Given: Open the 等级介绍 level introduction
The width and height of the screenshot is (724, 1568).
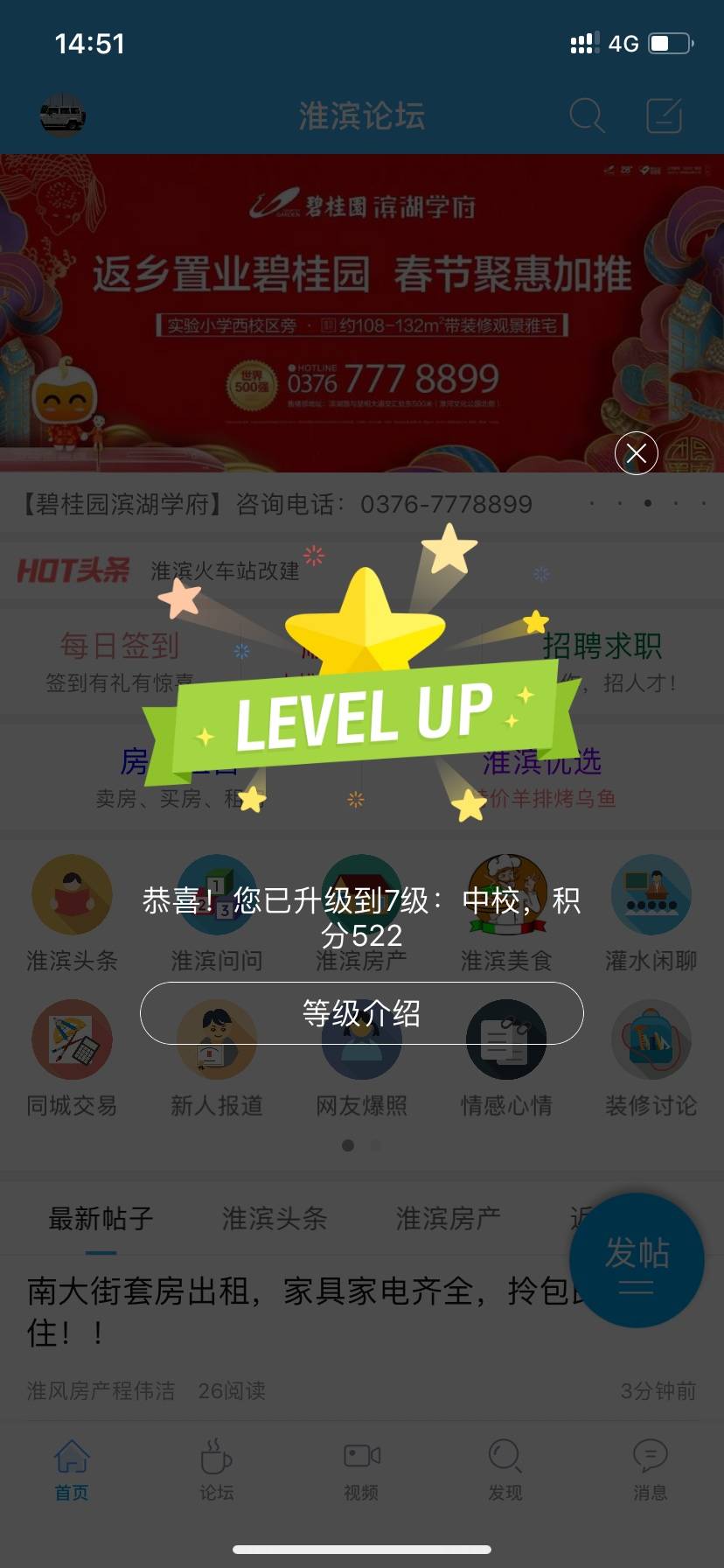Looking at the screenshot, I should (361, 1013).
